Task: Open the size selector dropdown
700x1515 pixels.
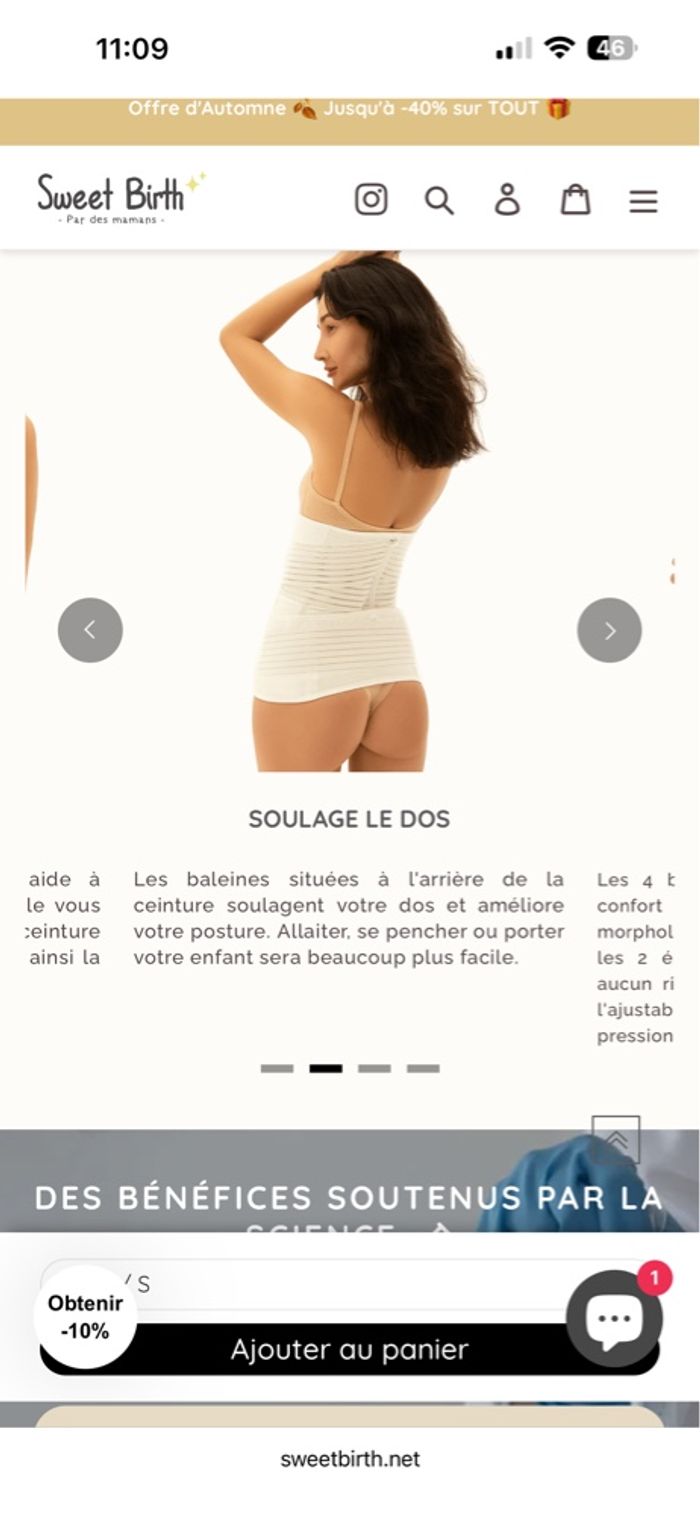Action: [x=340, y=1283]
